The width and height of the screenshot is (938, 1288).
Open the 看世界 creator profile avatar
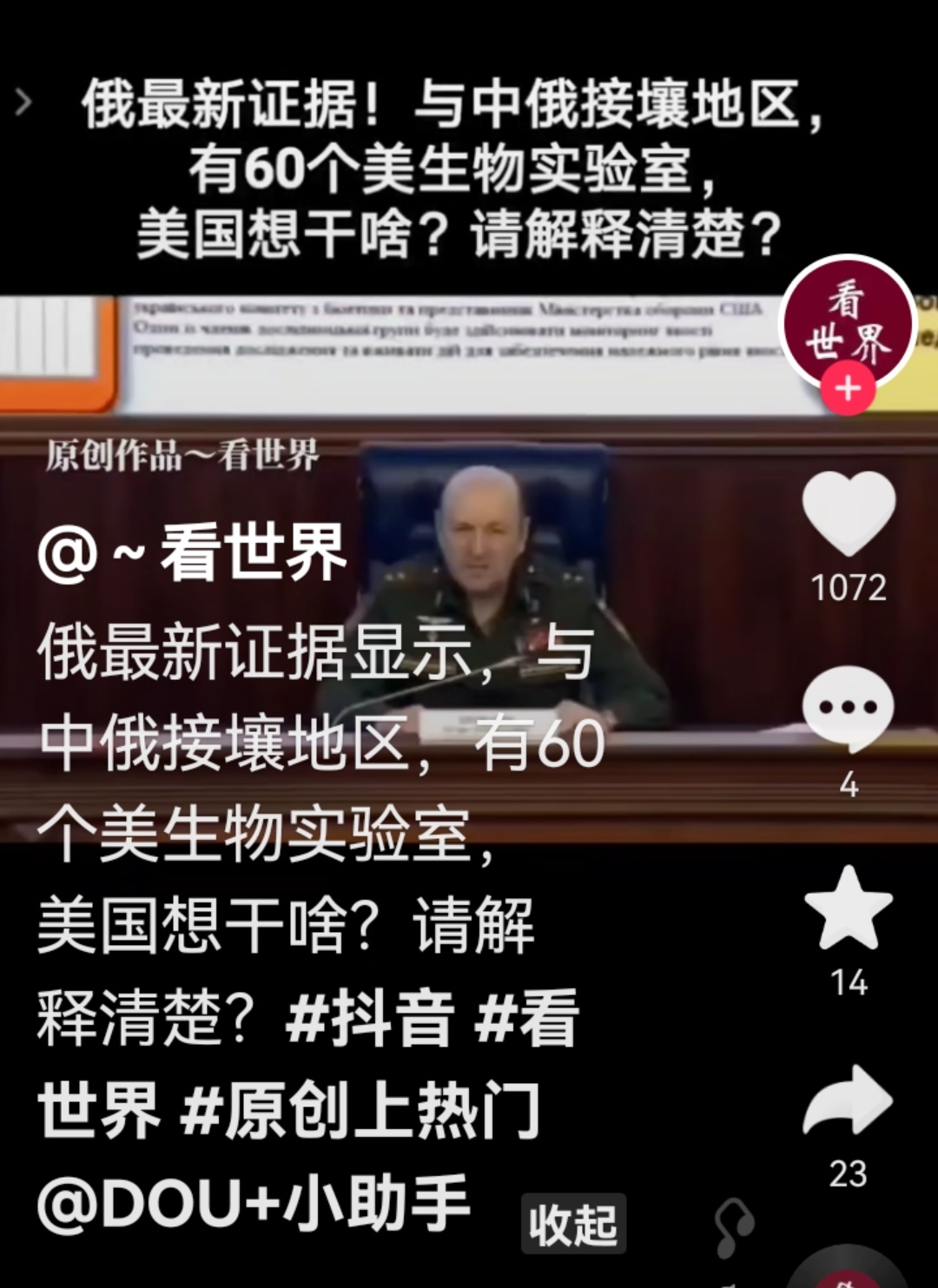tap(848, 323)
